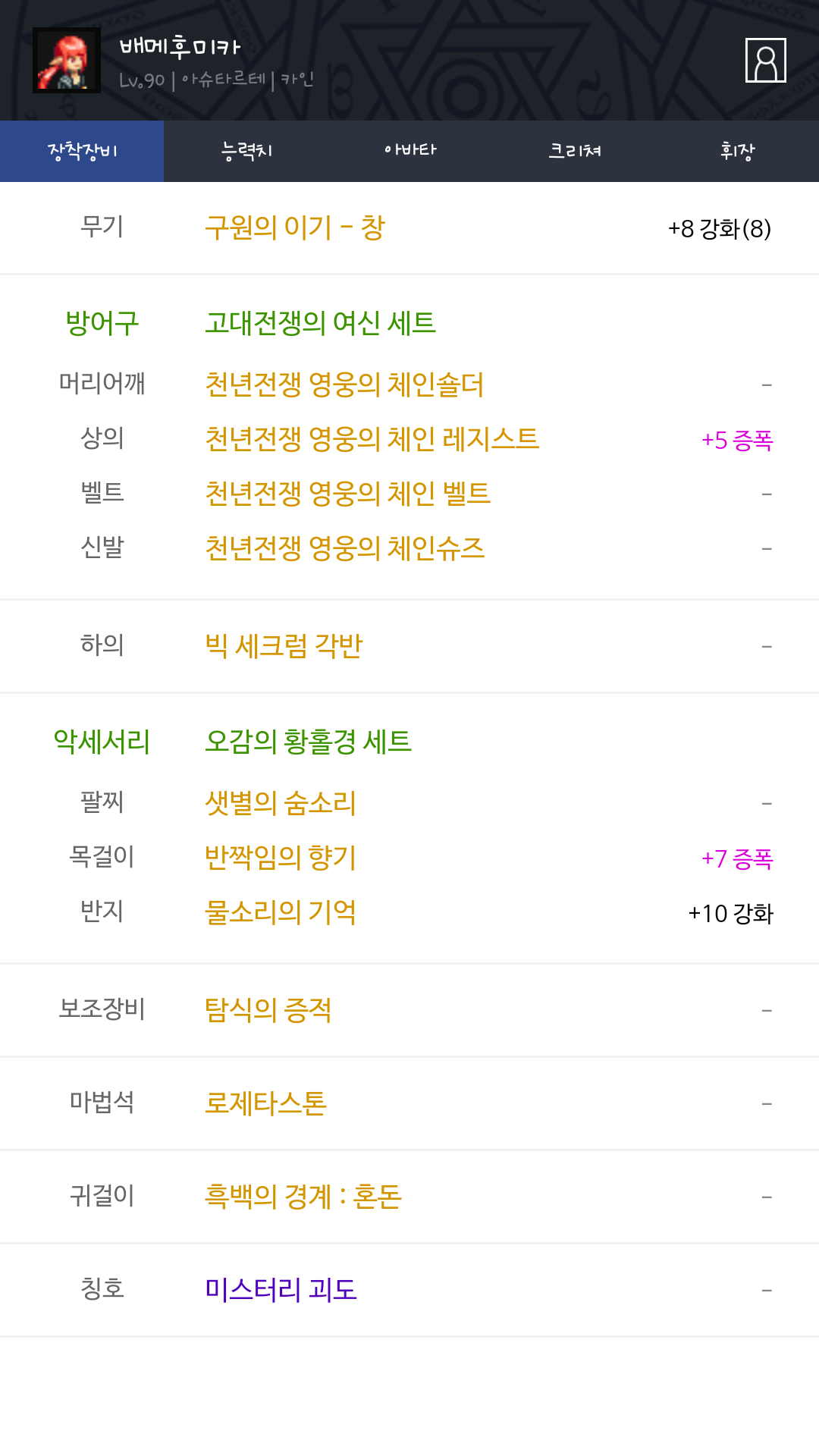
Task: Switch to the 아바타 tab
Action: 409,151
